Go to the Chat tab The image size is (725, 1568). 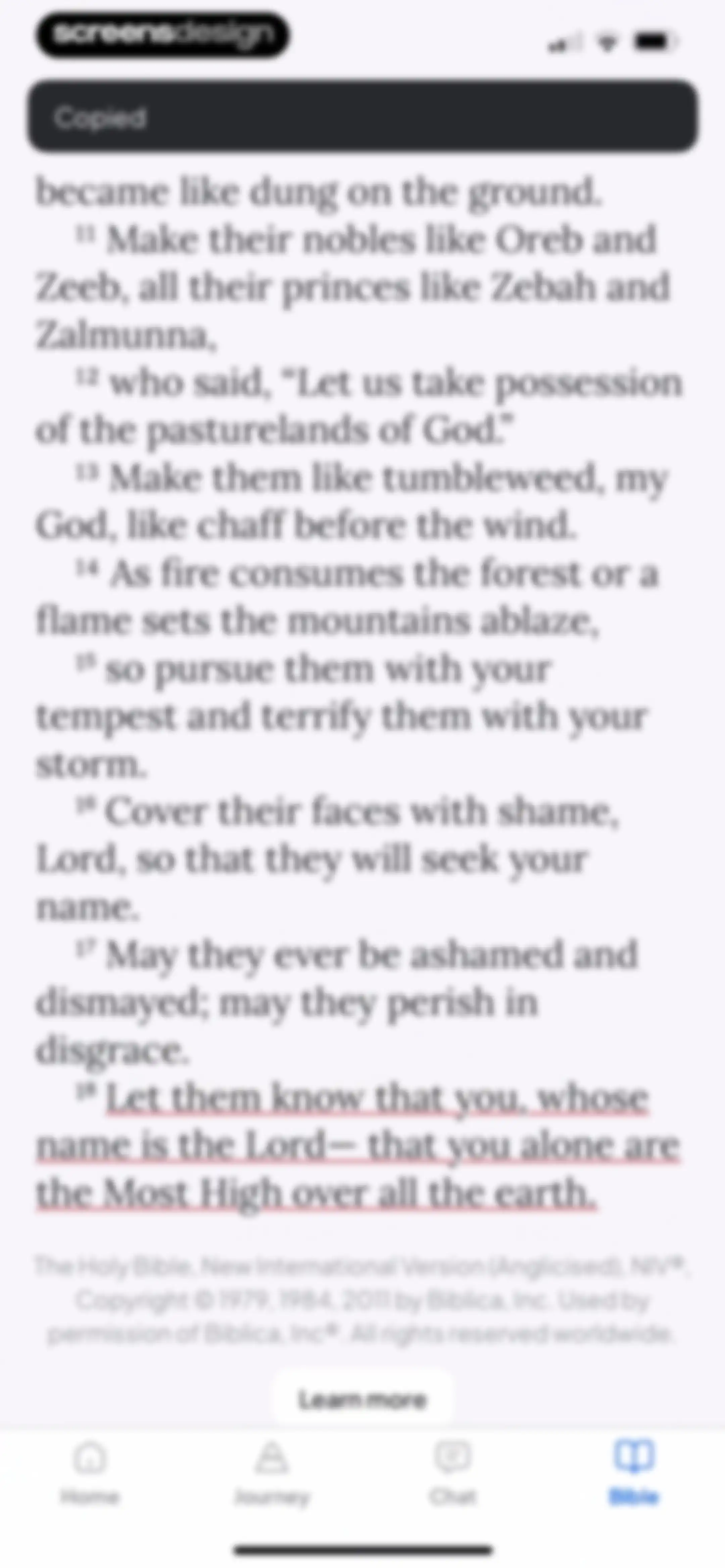(453, 1474)
